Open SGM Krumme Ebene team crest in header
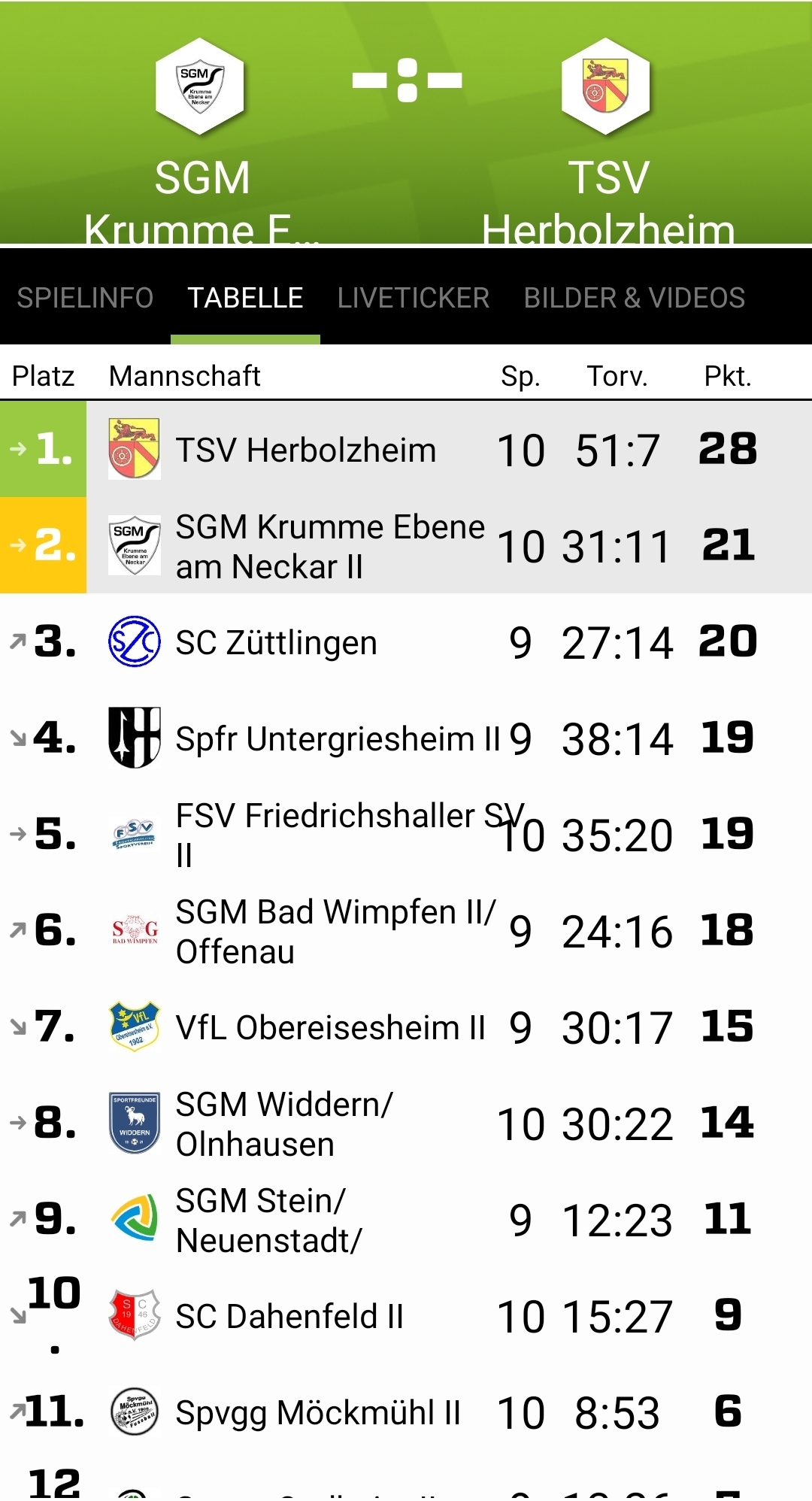The height and width of the screenshot is (1501, 812). (x=200, y=86)
